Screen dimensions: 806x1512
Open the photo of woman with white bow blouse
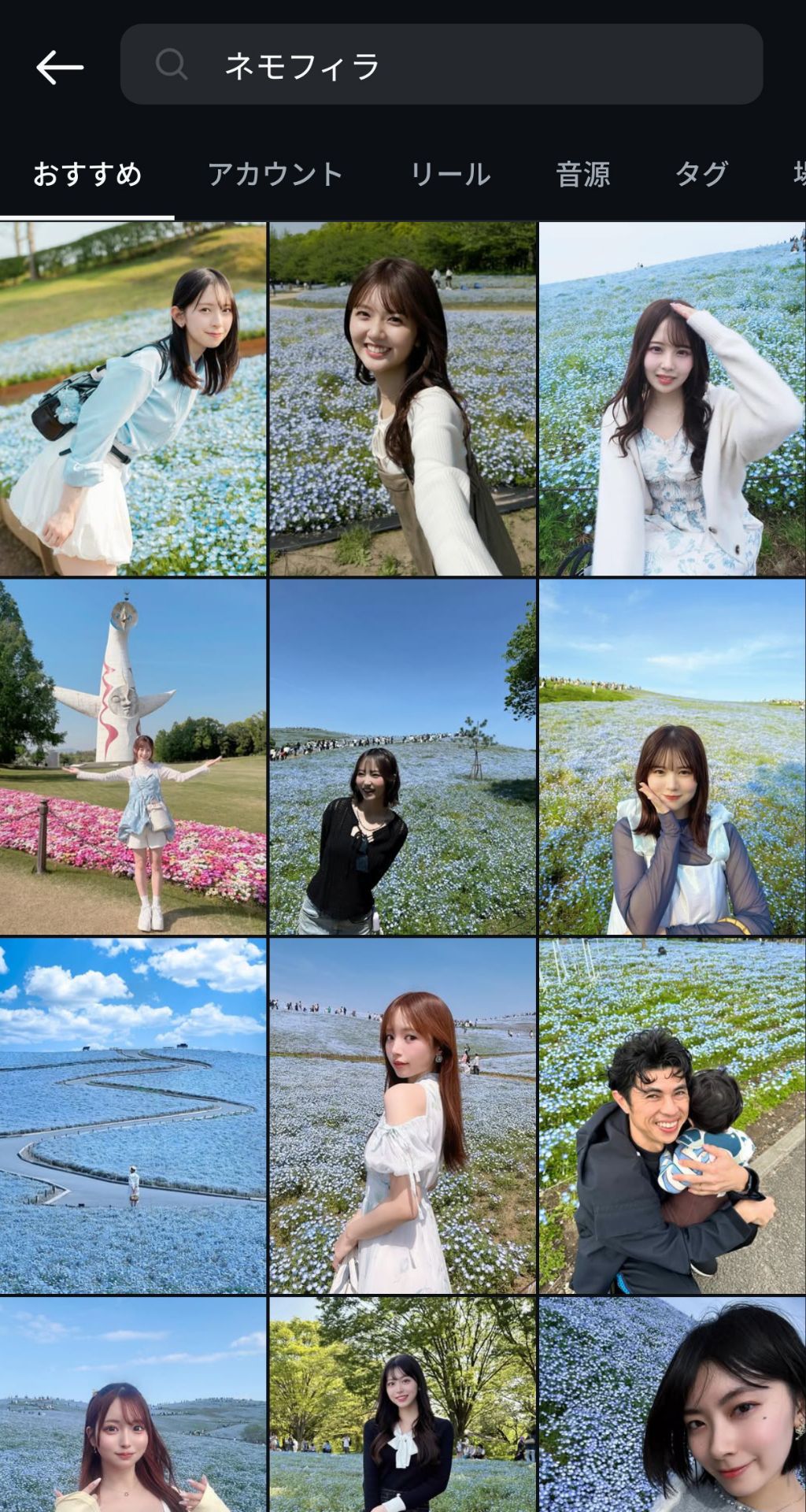402,1404
